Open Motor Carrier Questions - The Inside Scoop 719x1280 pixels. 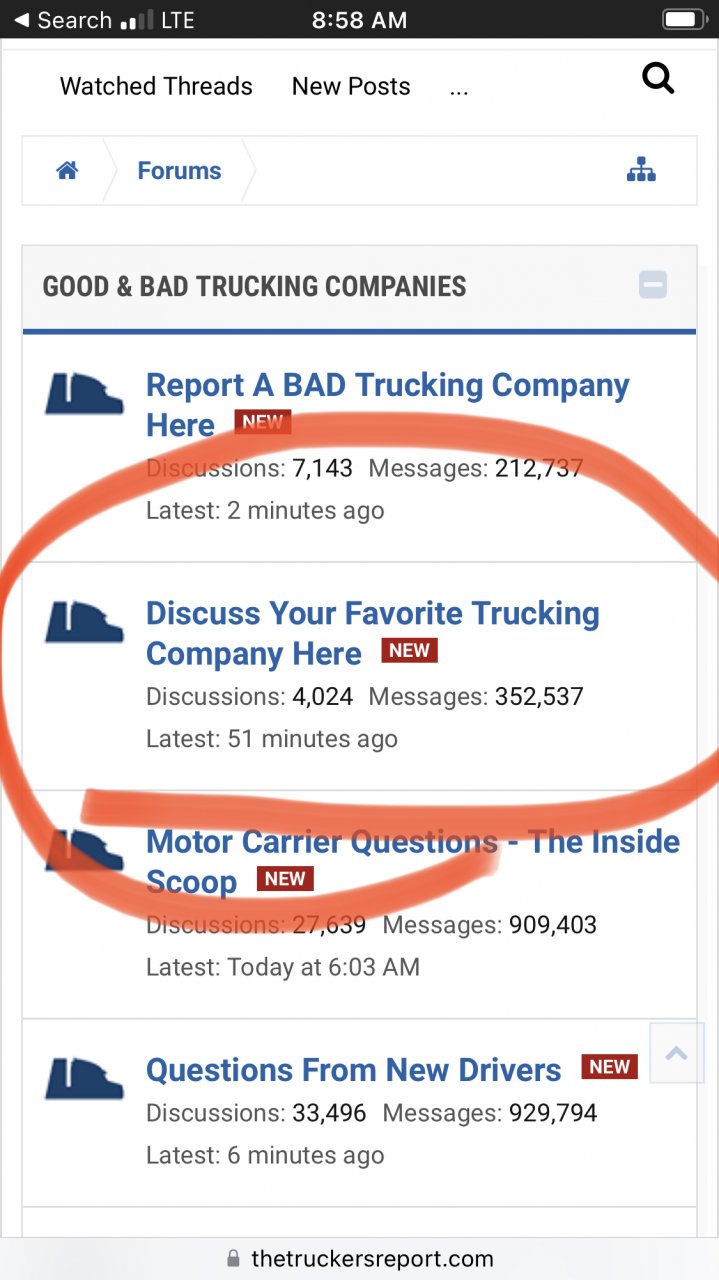412,842
